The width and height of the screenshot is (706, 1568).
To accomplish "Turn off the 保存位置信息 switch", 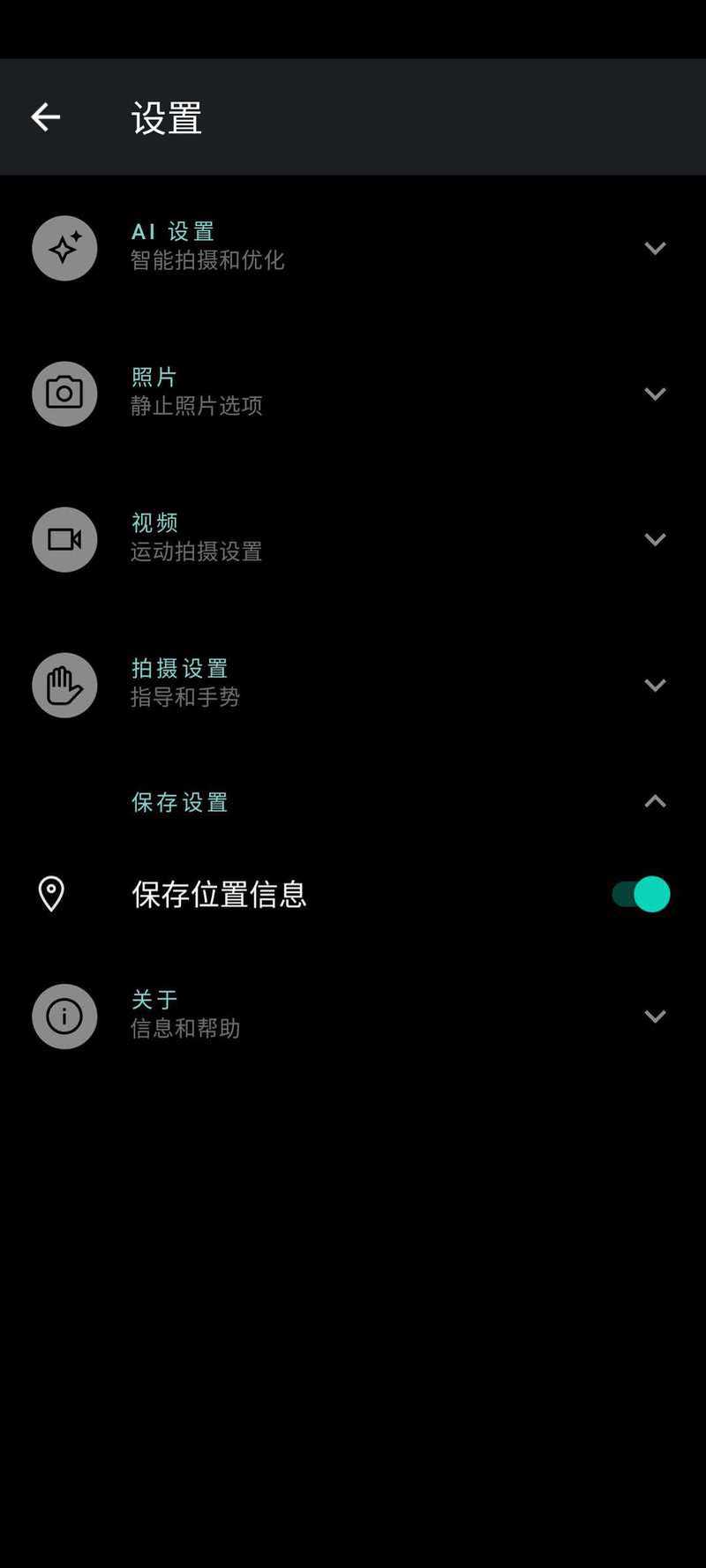I will pyautogui.click(x=642, y=894).
